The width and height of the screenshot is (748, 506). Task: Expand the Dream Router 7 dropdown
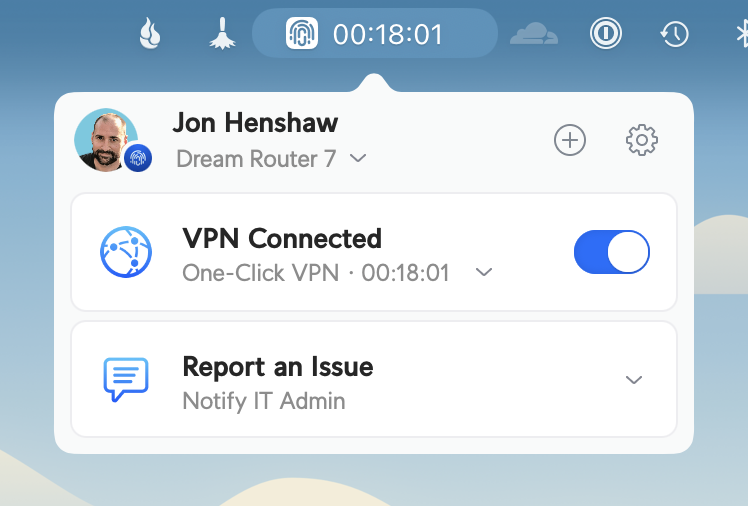click(357, 158)
